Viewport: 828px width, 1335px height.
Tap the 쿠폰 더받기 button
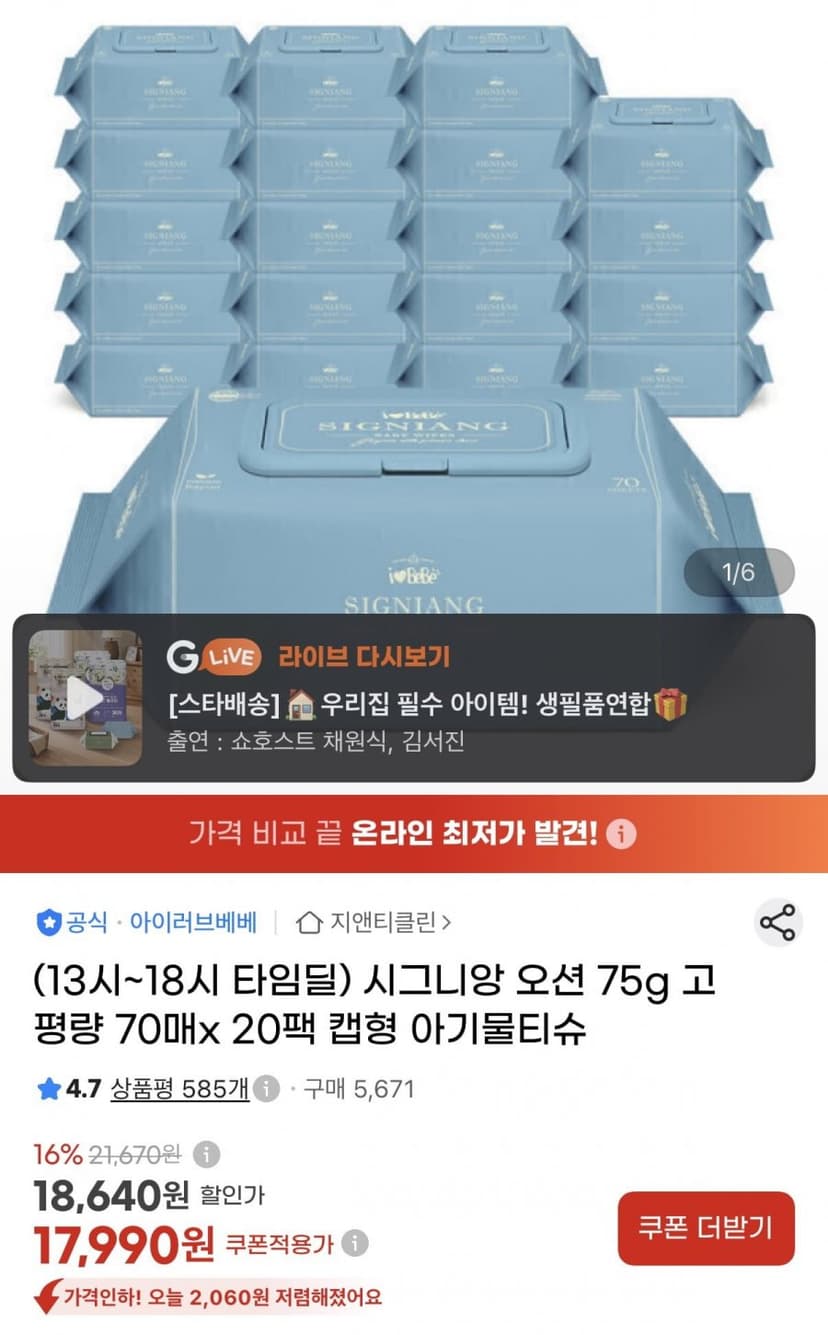click(706, 1228)
